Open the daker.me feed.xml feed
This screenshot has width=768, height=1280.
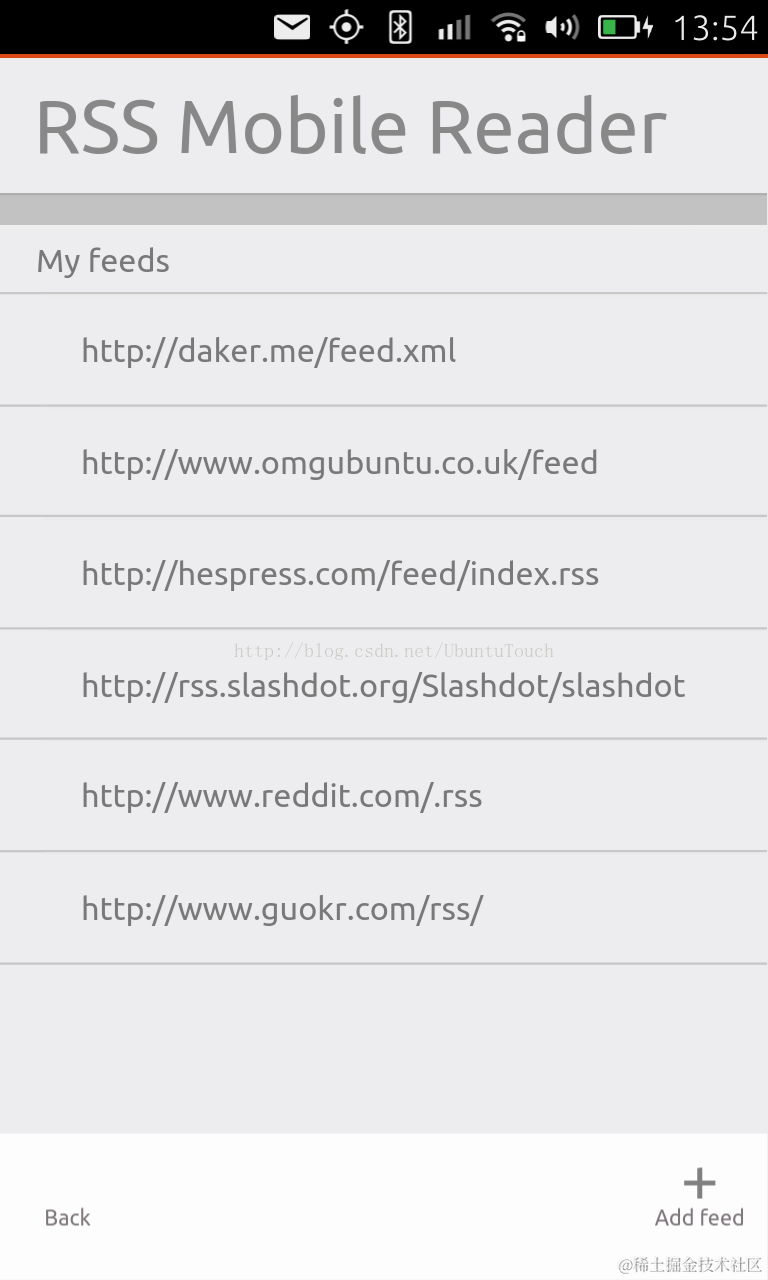[x=269, y=351]
